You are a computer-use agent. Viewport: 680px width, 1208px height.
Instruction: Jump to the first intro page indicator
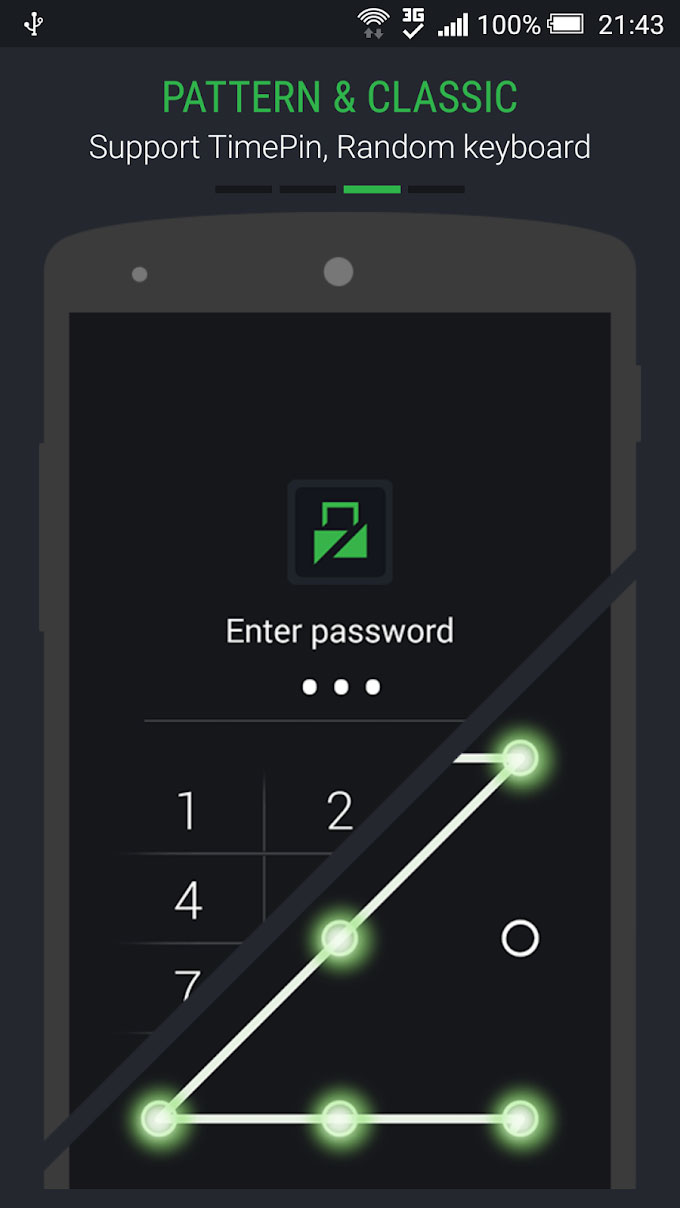click(244, 189)
